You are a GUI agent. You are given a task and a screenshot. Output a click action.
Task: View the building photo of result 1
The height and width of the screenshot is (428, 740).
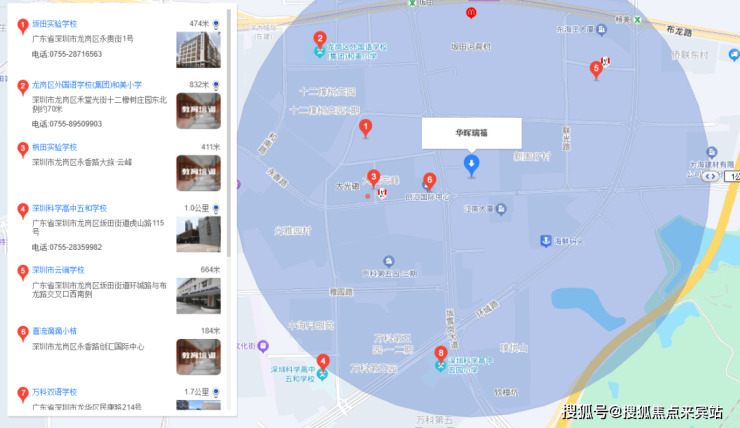point(198,50)
